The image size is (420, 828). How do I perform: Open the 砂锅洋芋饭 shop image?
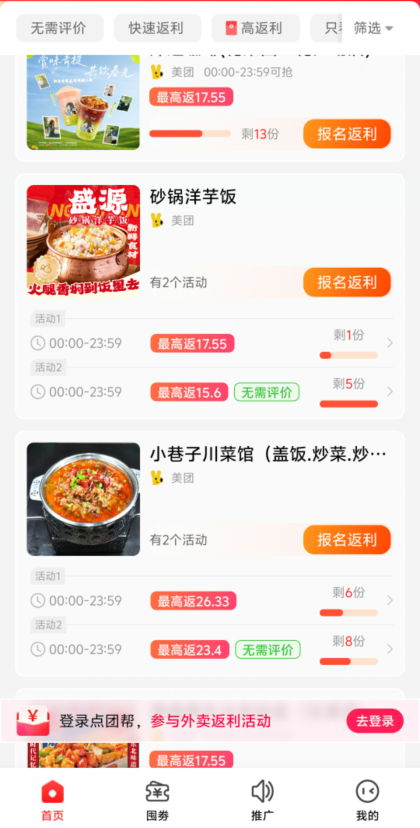(x=83, y=241)
